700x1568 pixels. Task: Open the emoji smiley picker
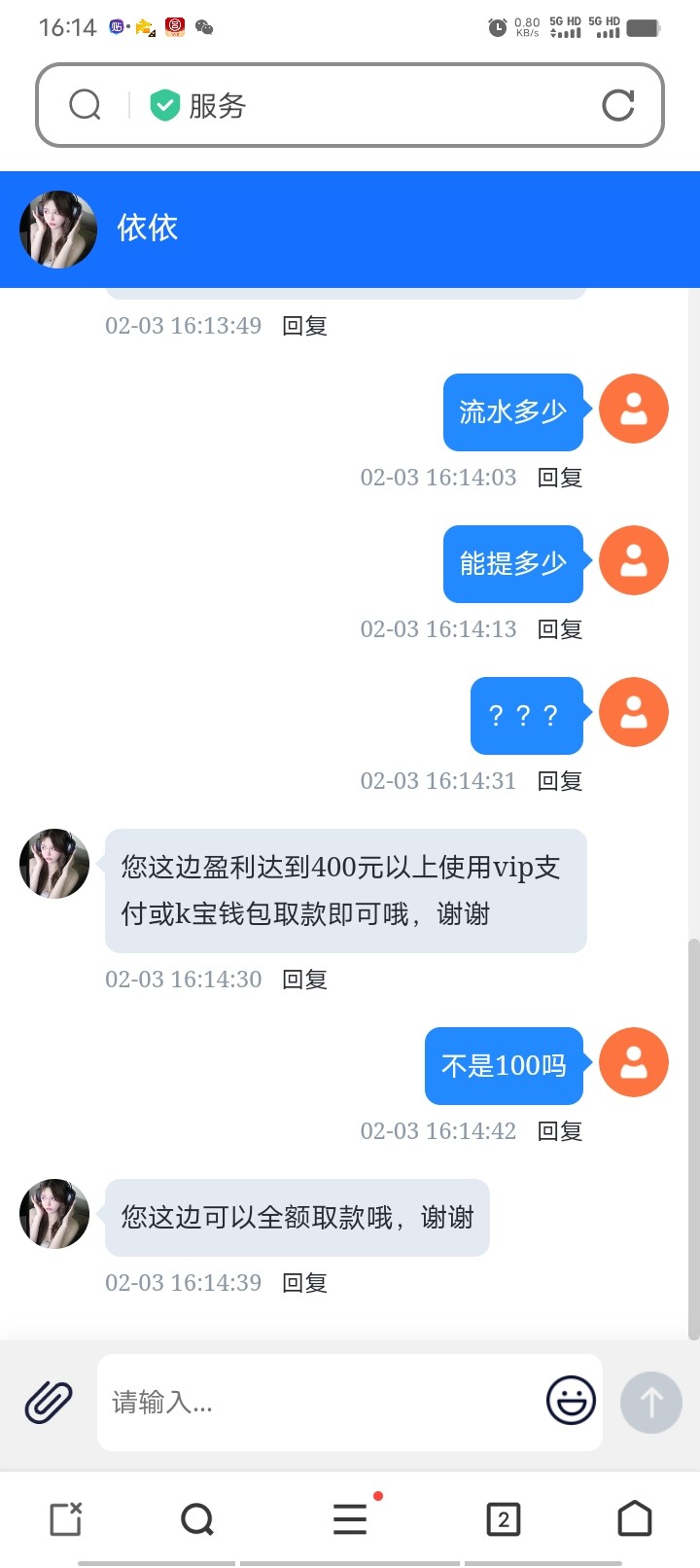coord(570,1401)
